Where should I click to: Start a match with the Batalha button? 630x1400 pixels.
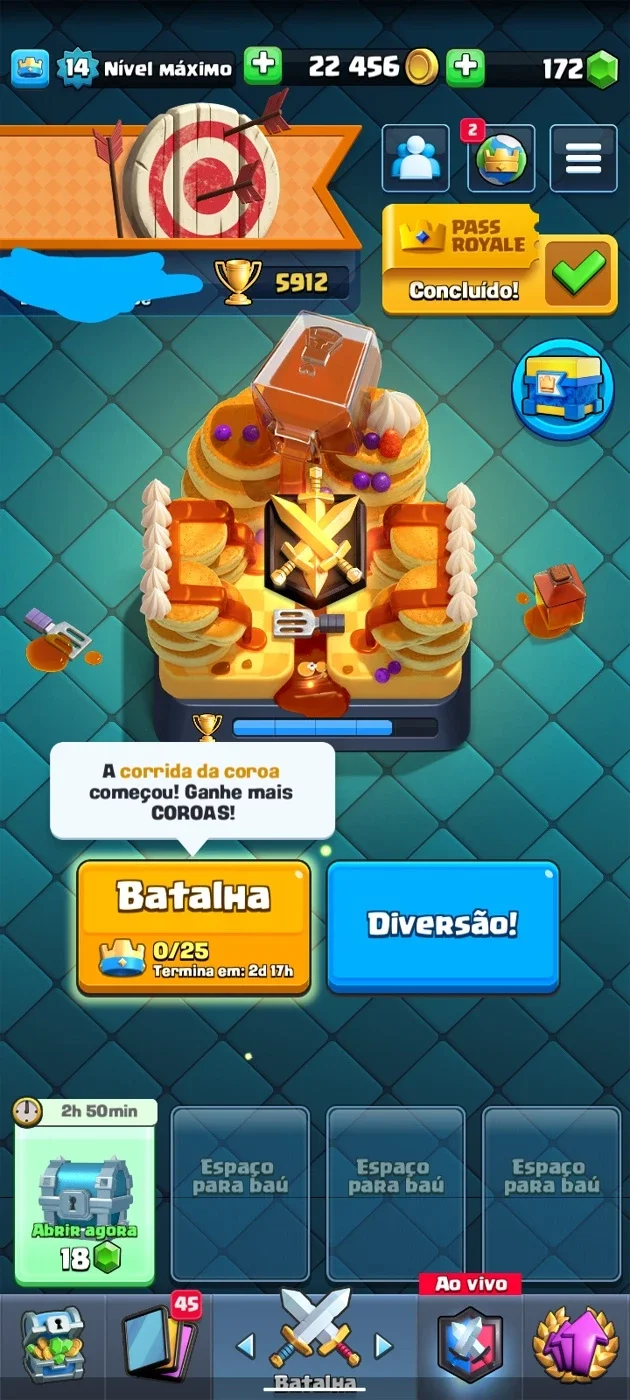[194, 926]
